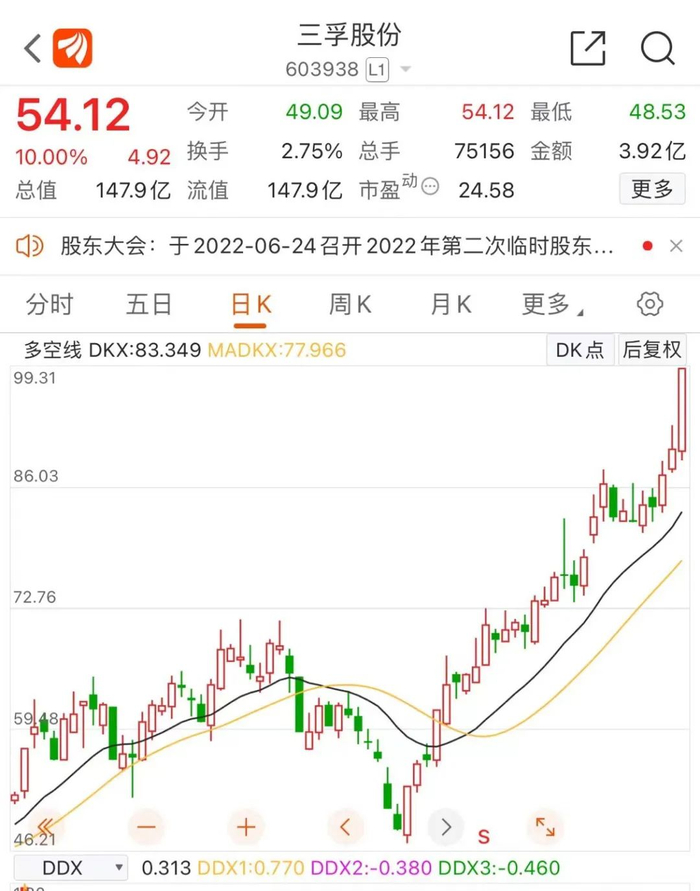Viewport: 700px width, 891px height.
Task: Open stock search
Action: 658,47
